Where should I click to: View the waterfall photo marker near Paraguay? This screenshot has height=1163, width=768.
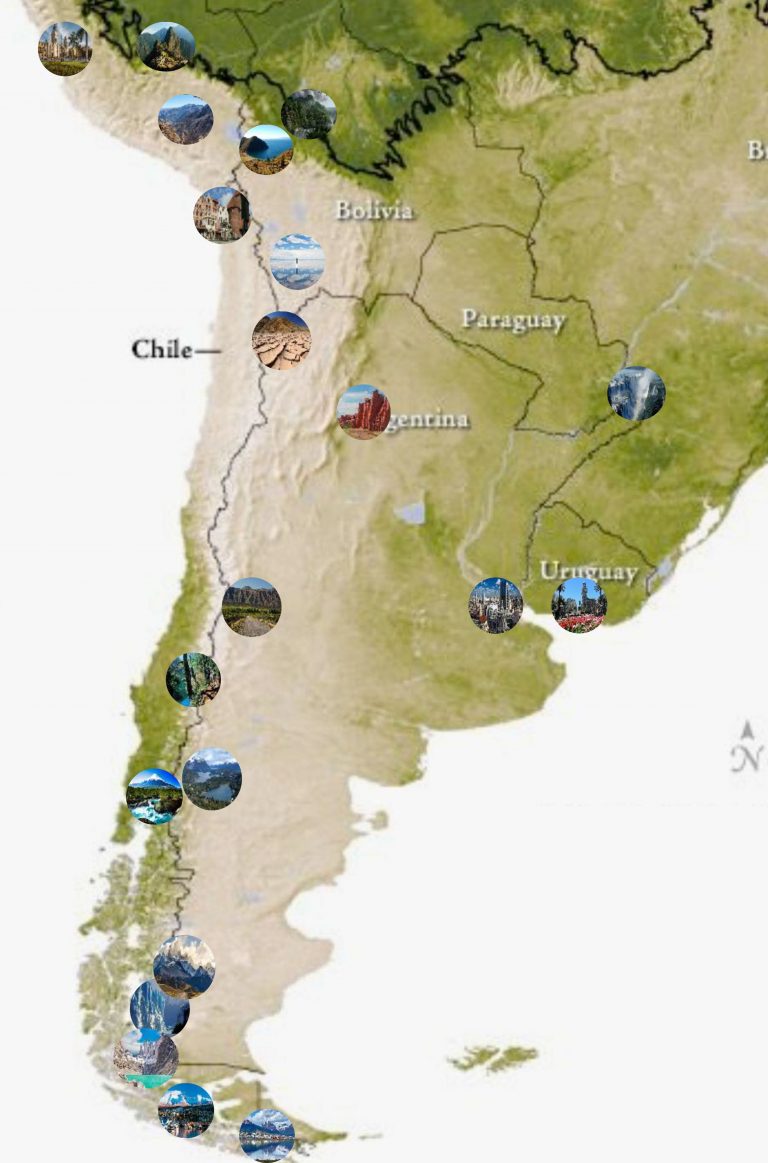636,393
